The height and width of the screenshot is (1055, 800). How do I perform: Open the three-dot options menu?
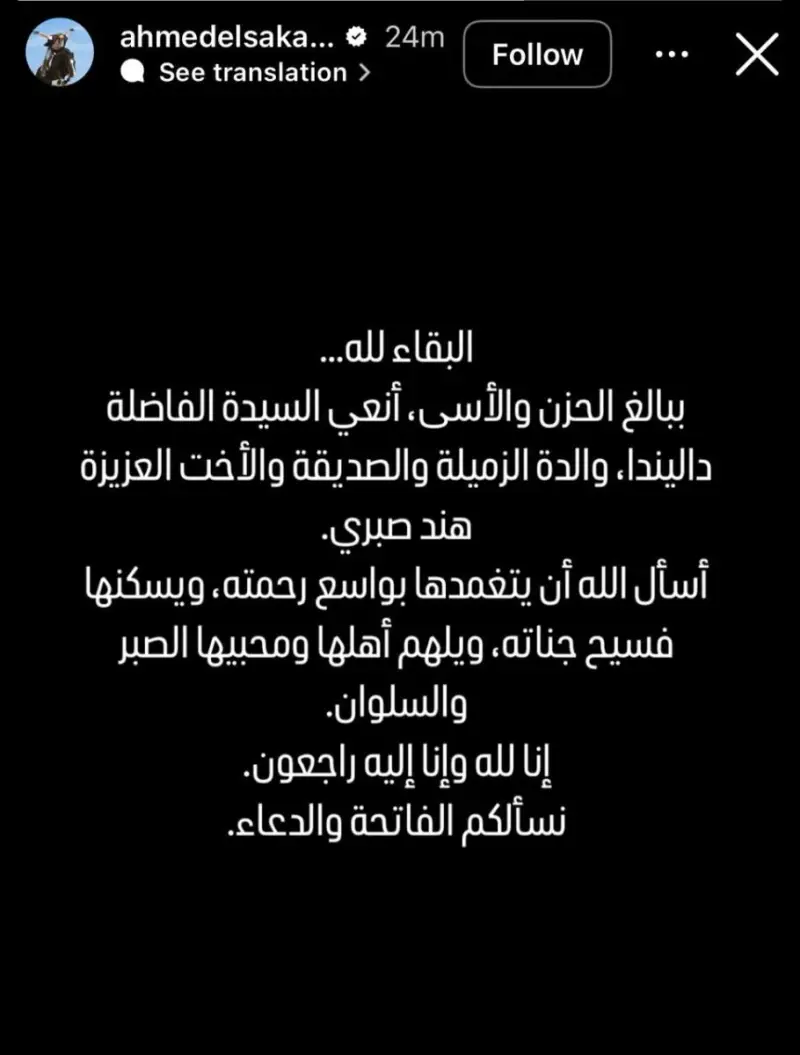[671, 54]
